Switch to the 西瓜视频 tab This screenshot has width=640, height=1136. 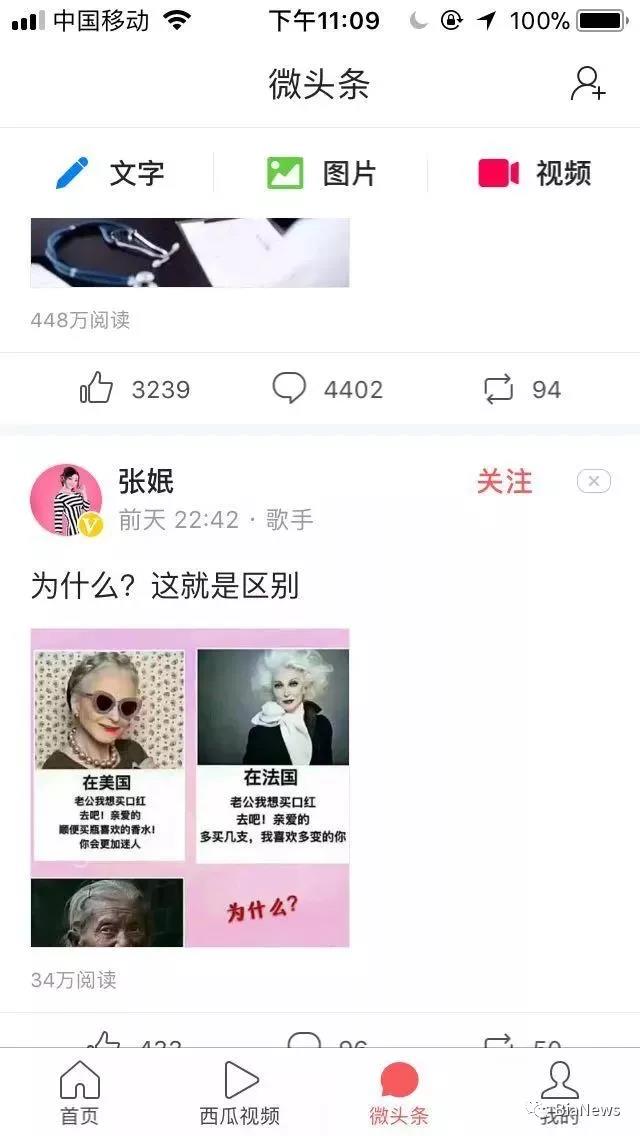click(x=240, y=1093)
